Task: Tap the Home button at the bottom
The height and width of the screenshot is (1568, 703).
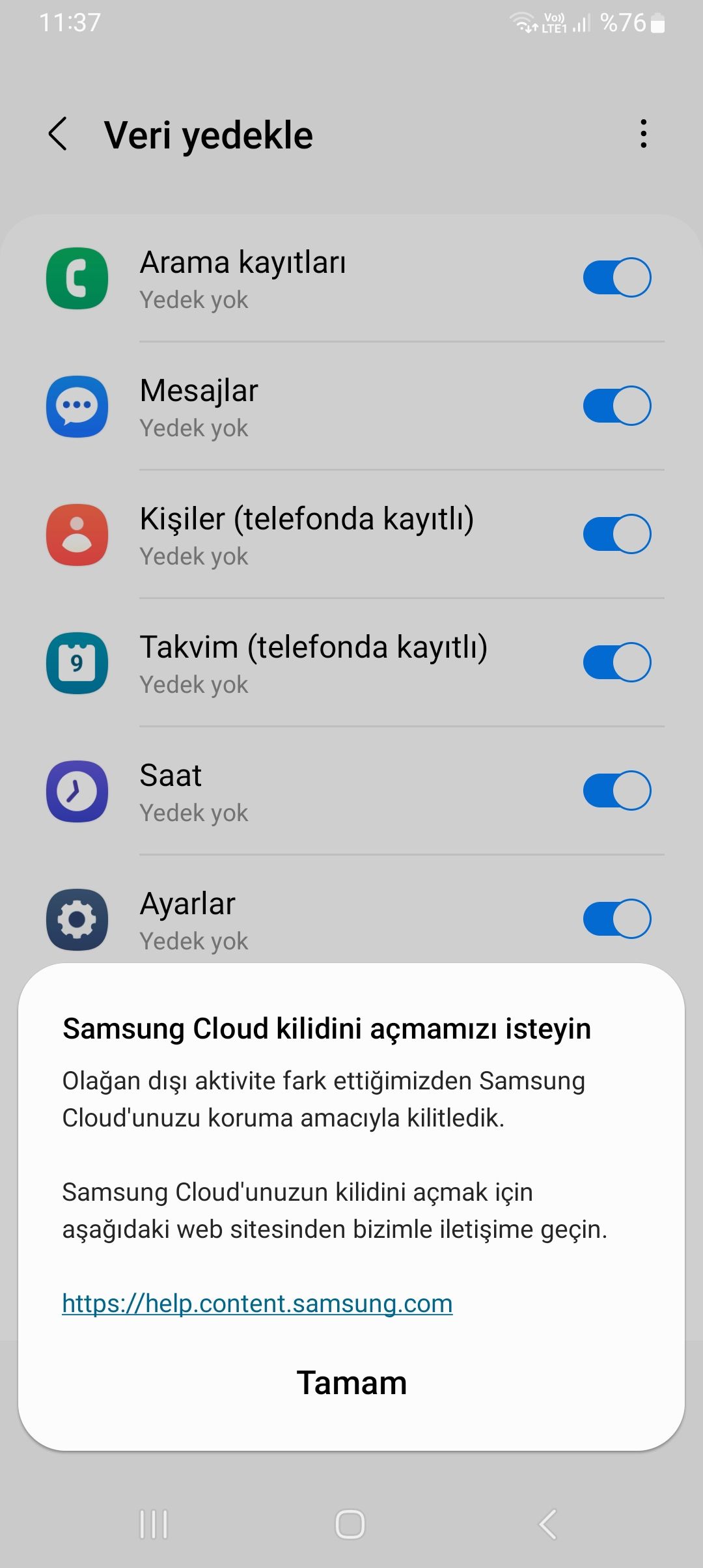Action: 351,1524
